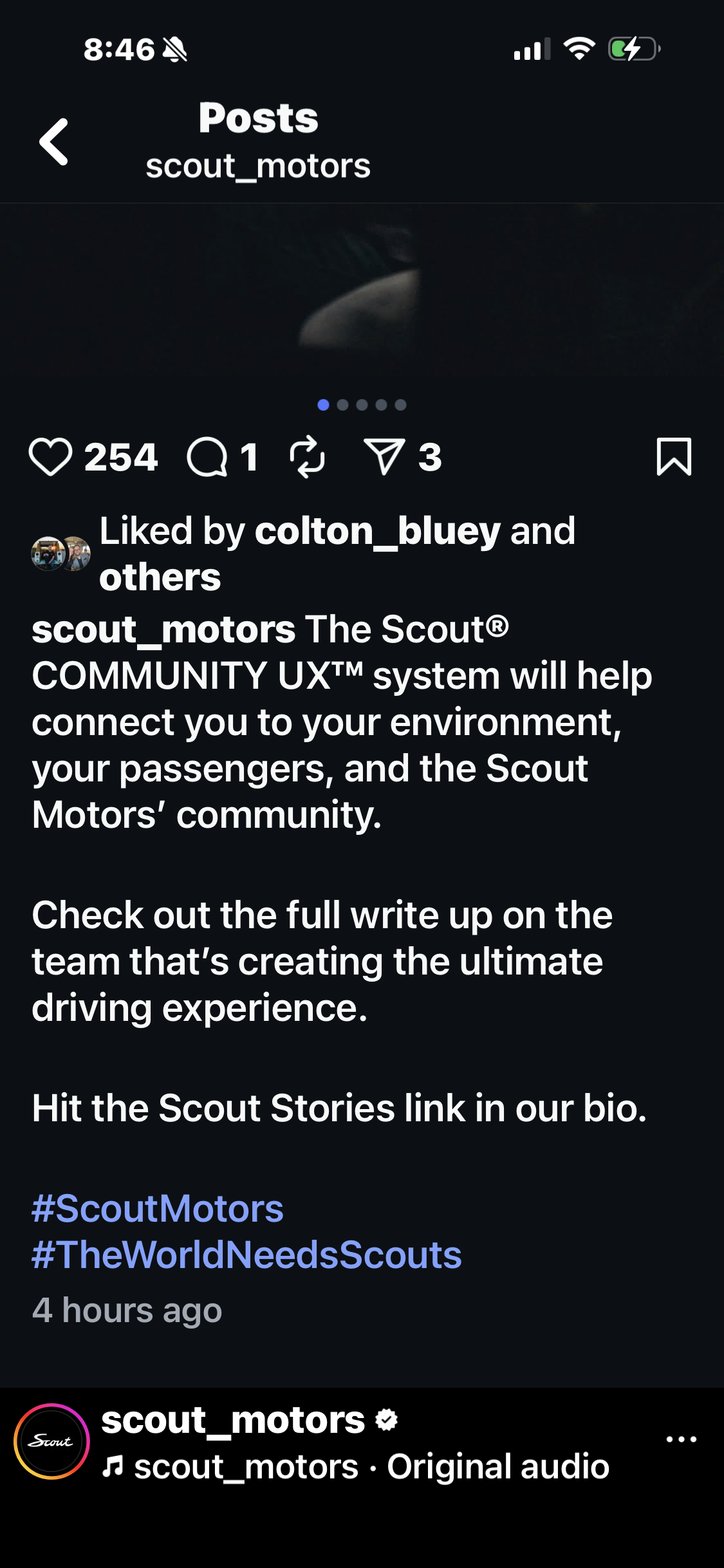Open the scout_motors story avatar at the bottom

click(x=51, y=1442)
